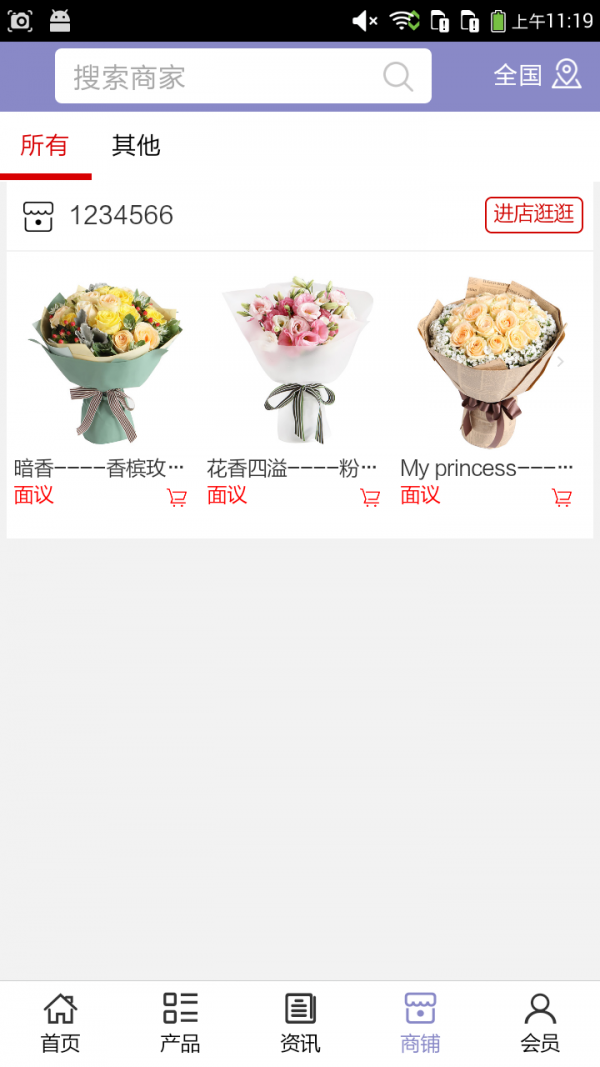This screenshot has width=600, height=1067.
Task: Select the 所有 tab
Action: 45,146
